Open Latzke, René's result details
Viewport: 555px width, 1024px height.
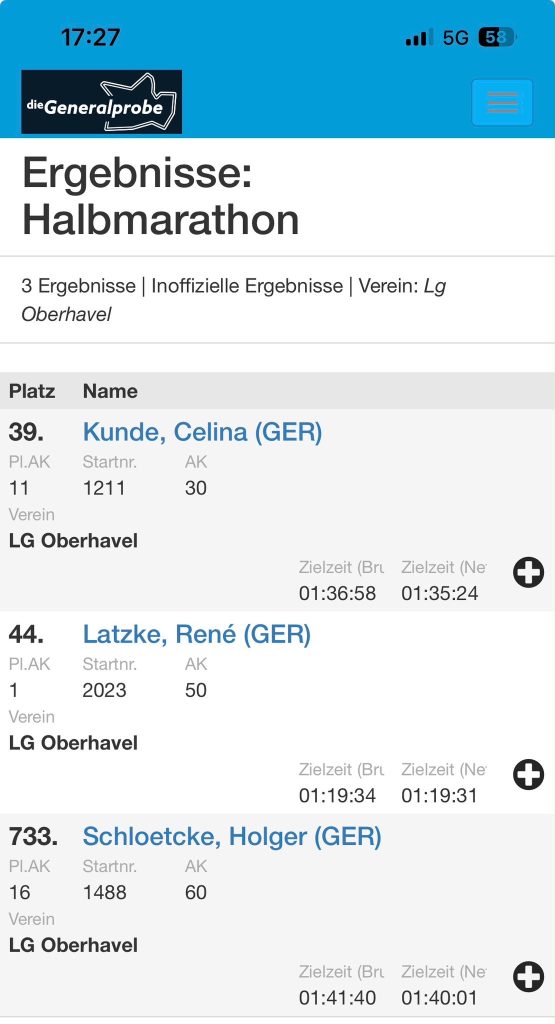[x=197, y=634]
